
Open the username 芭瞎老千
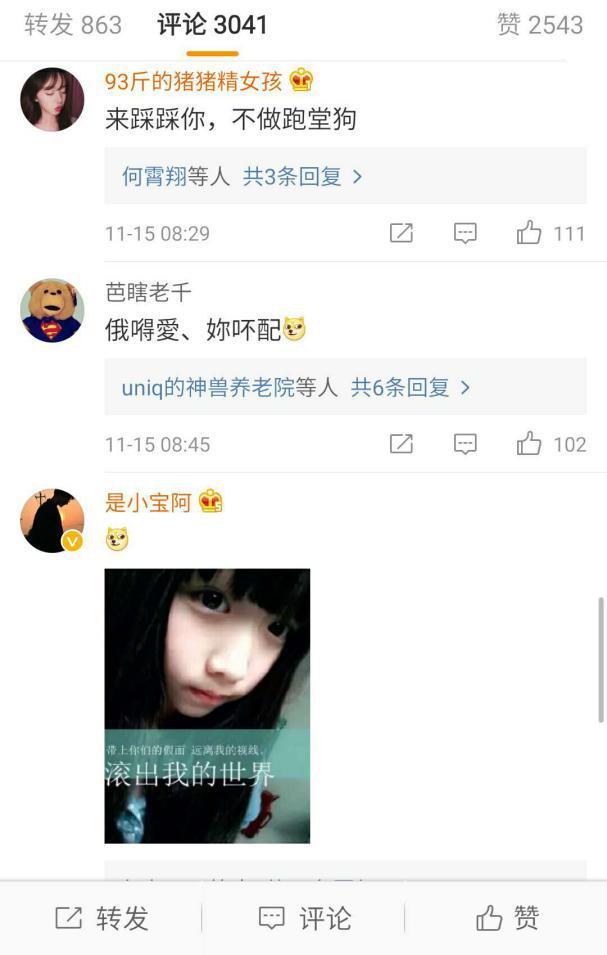[148, 292]
